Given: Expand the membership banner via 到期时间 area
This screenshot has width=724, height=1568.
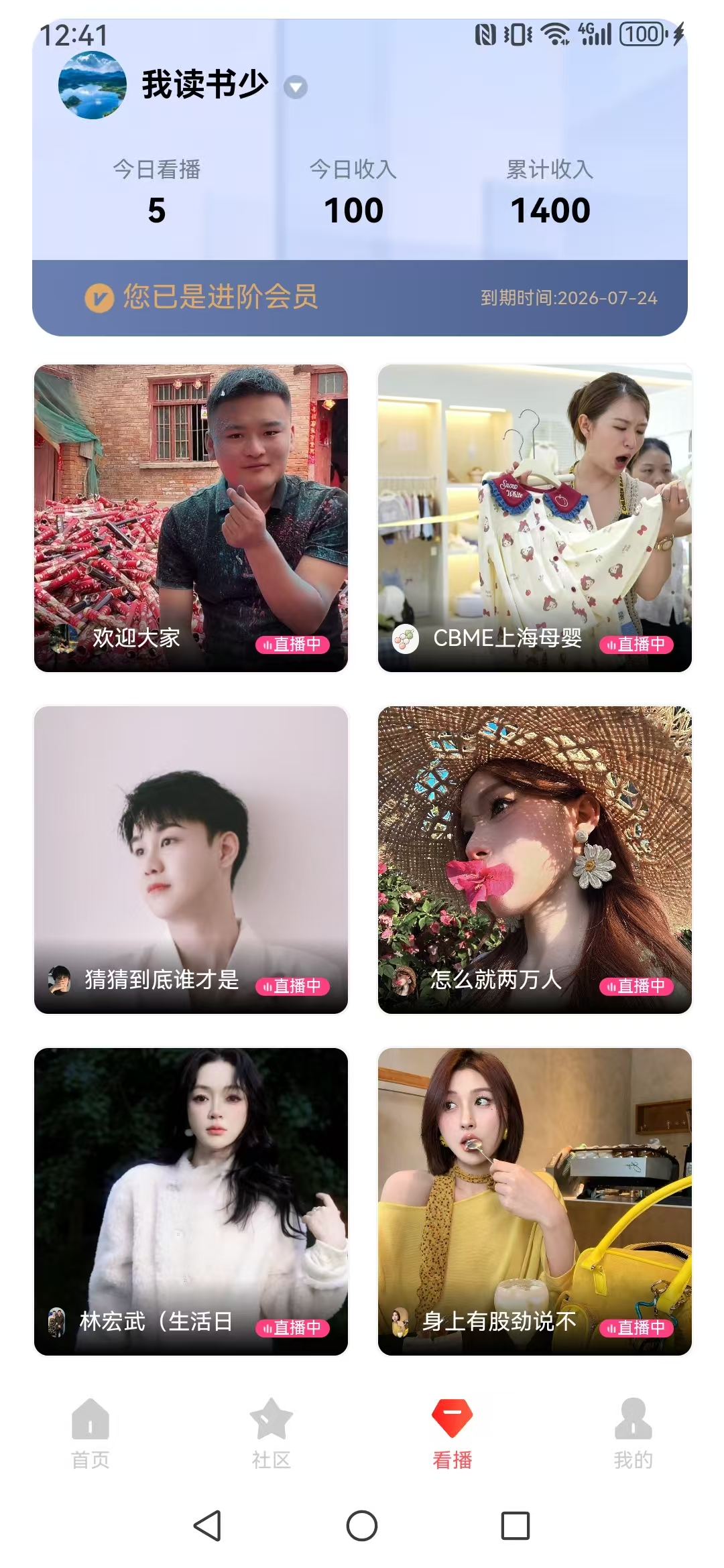Looking at the screenshot, I should (x=569, y=297).
